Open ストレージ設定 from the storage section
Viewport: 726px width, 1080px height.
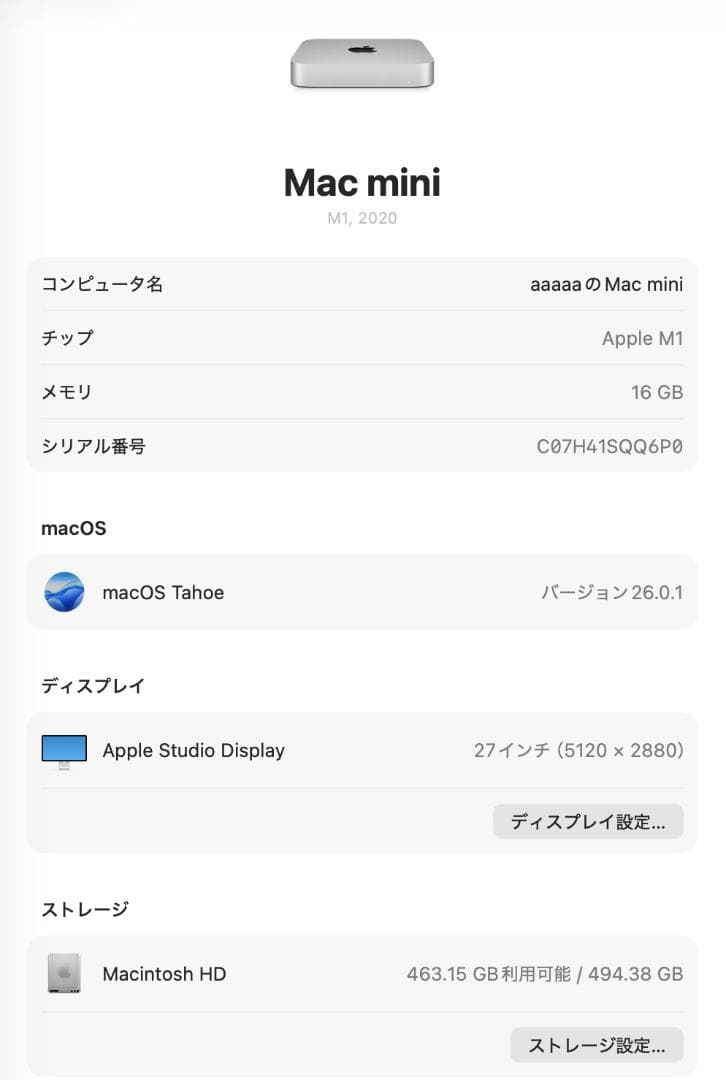point(596,1044)
